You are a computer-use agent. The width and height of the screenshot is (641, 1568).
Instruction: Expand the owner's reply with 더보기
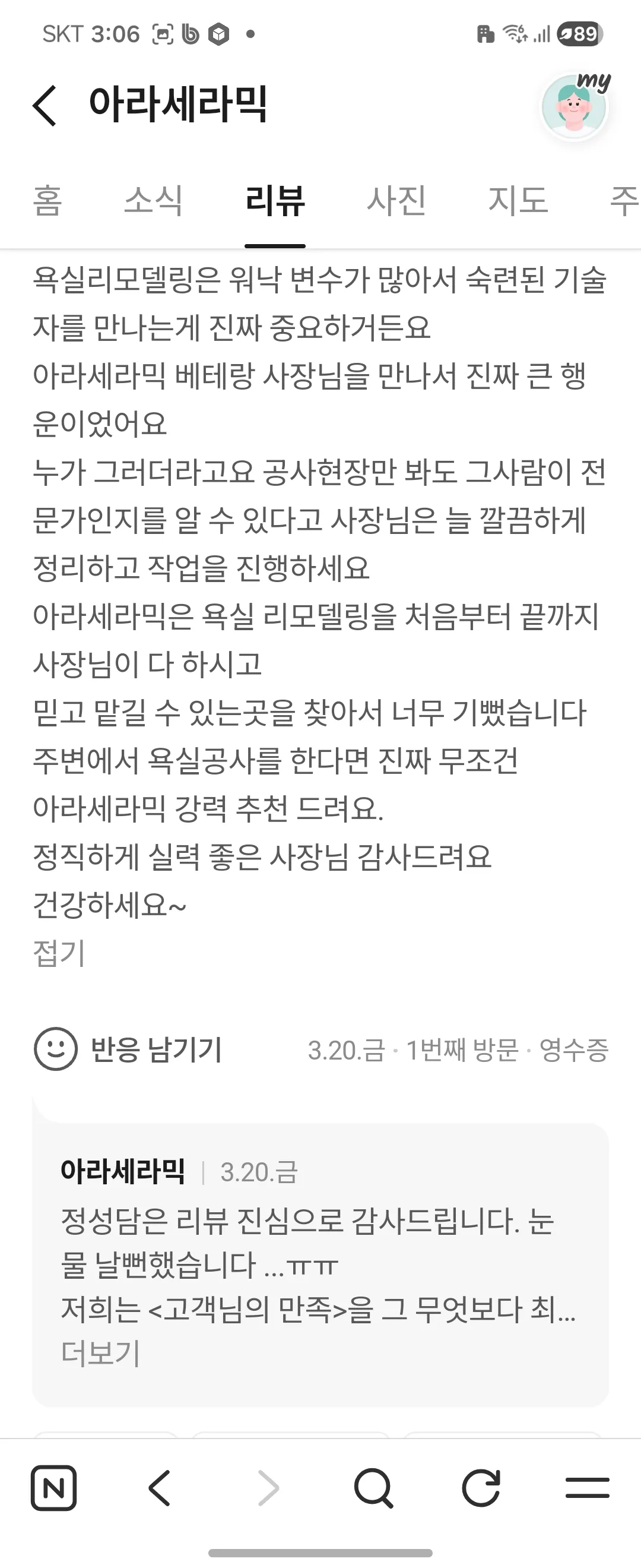pos(100,1354)
